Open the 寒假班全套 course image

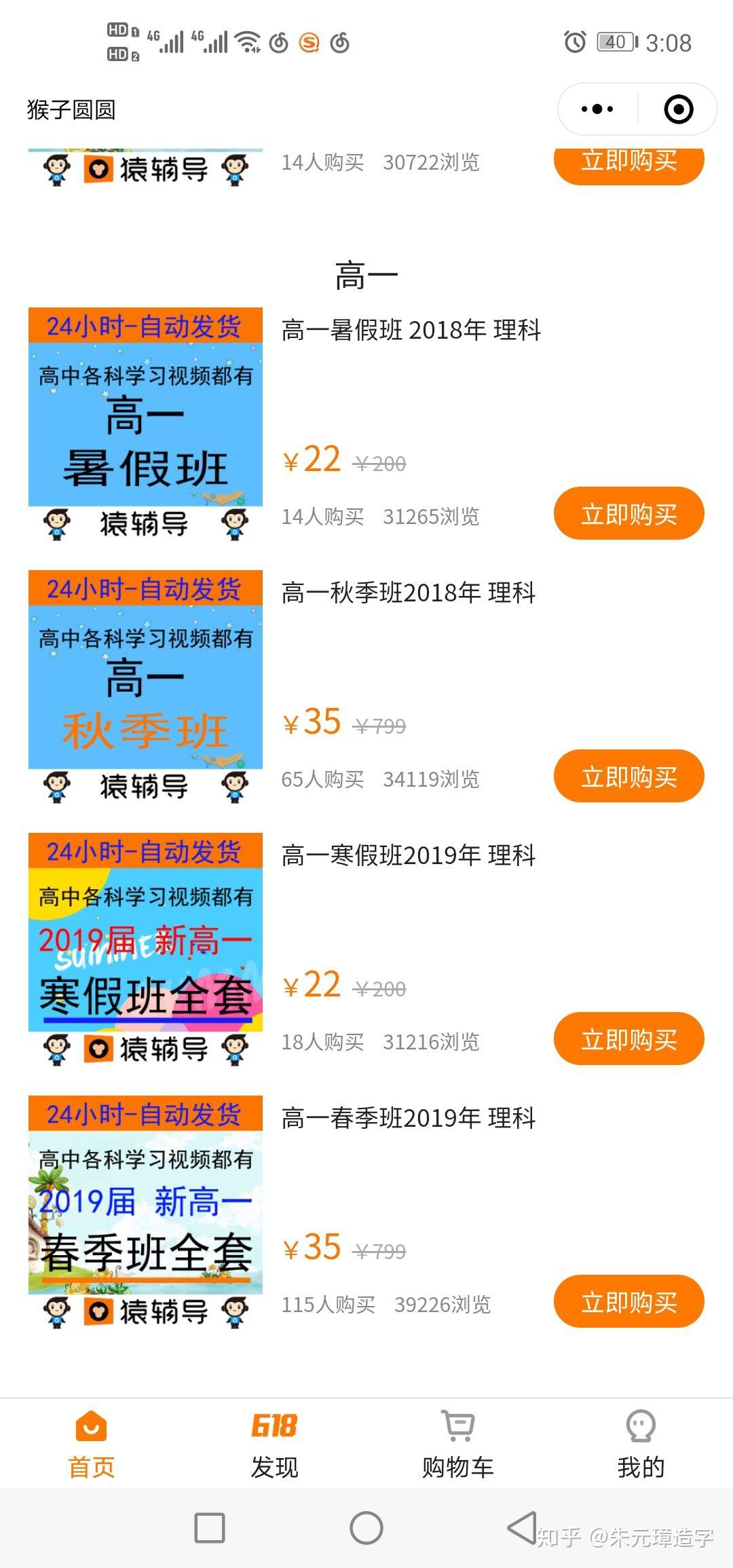point(145,951)
